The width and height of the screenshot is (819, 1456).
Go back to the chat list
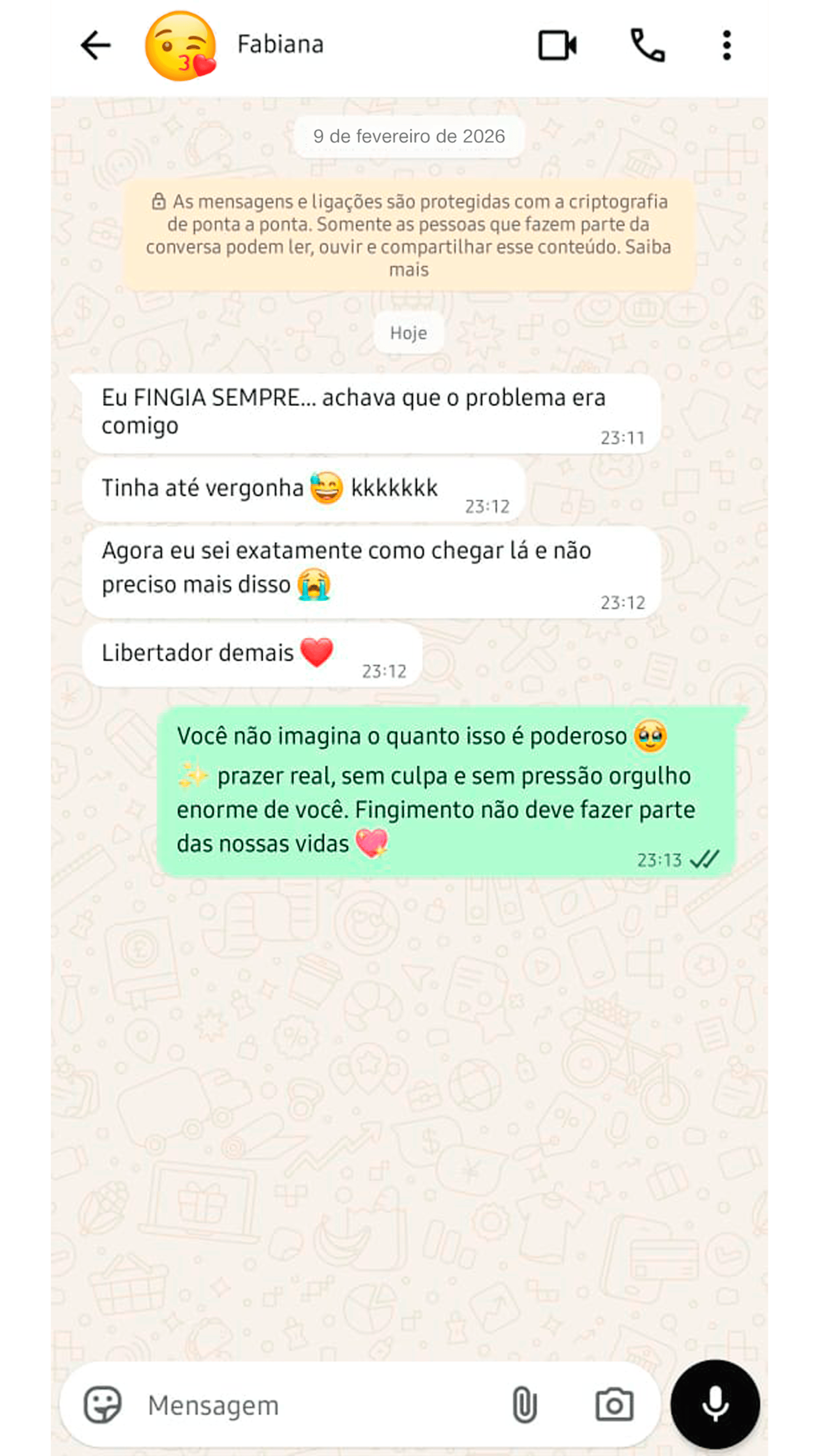tap(95, 45)
